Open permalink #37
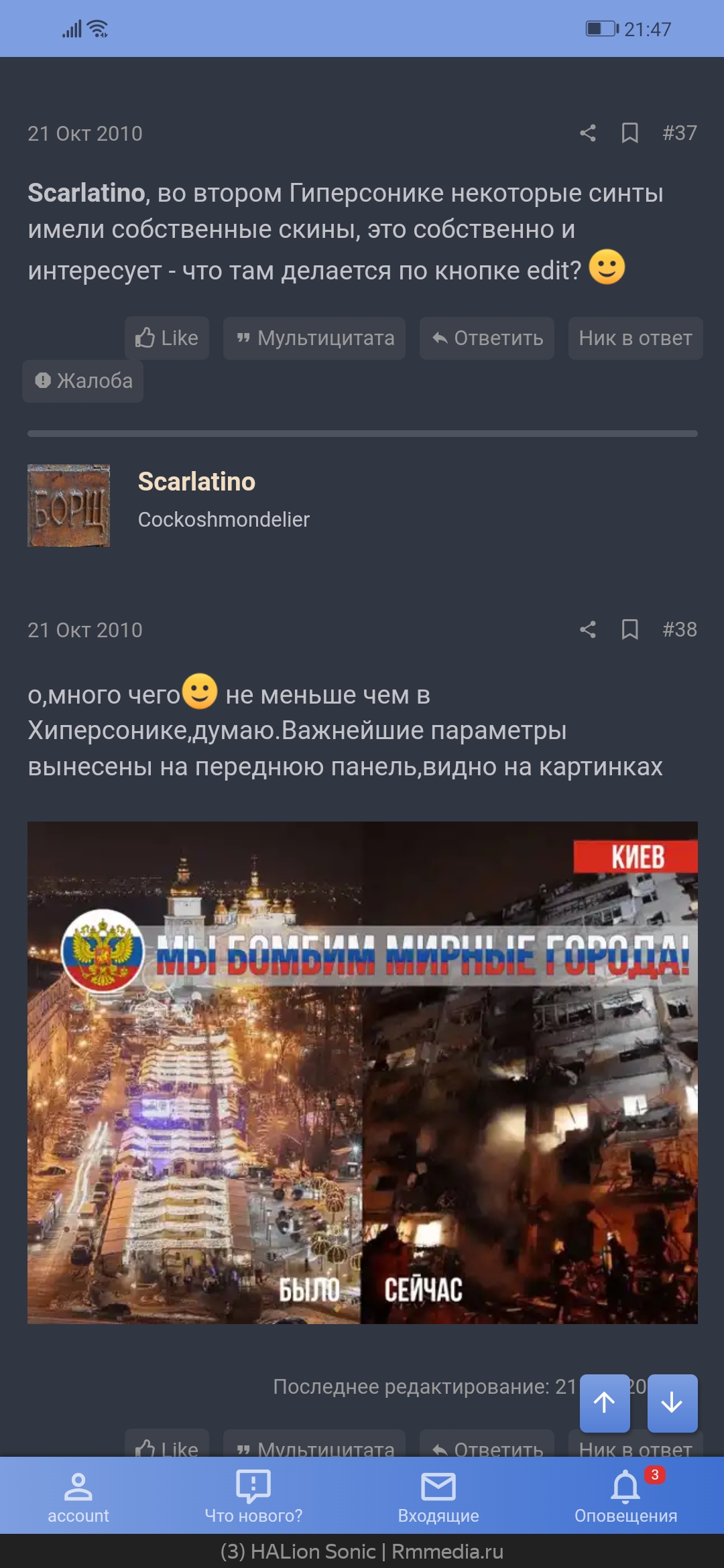 click(x=679, y=133)
